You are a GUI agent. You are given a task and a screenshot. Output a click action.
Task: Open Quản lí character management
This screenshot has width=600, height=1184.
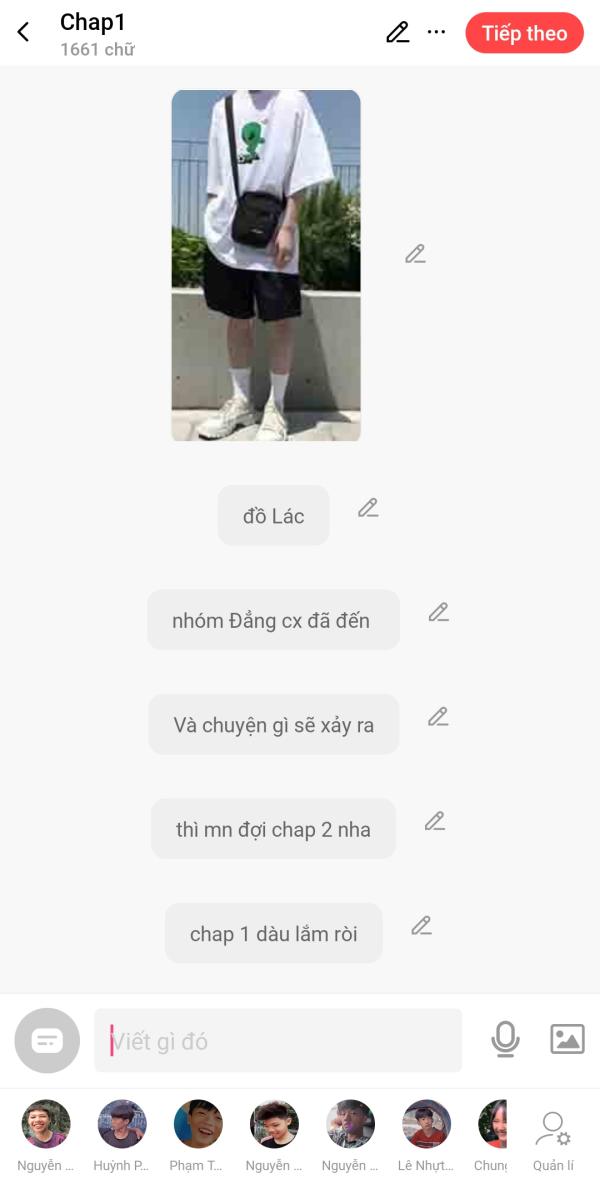[553, 1138]
